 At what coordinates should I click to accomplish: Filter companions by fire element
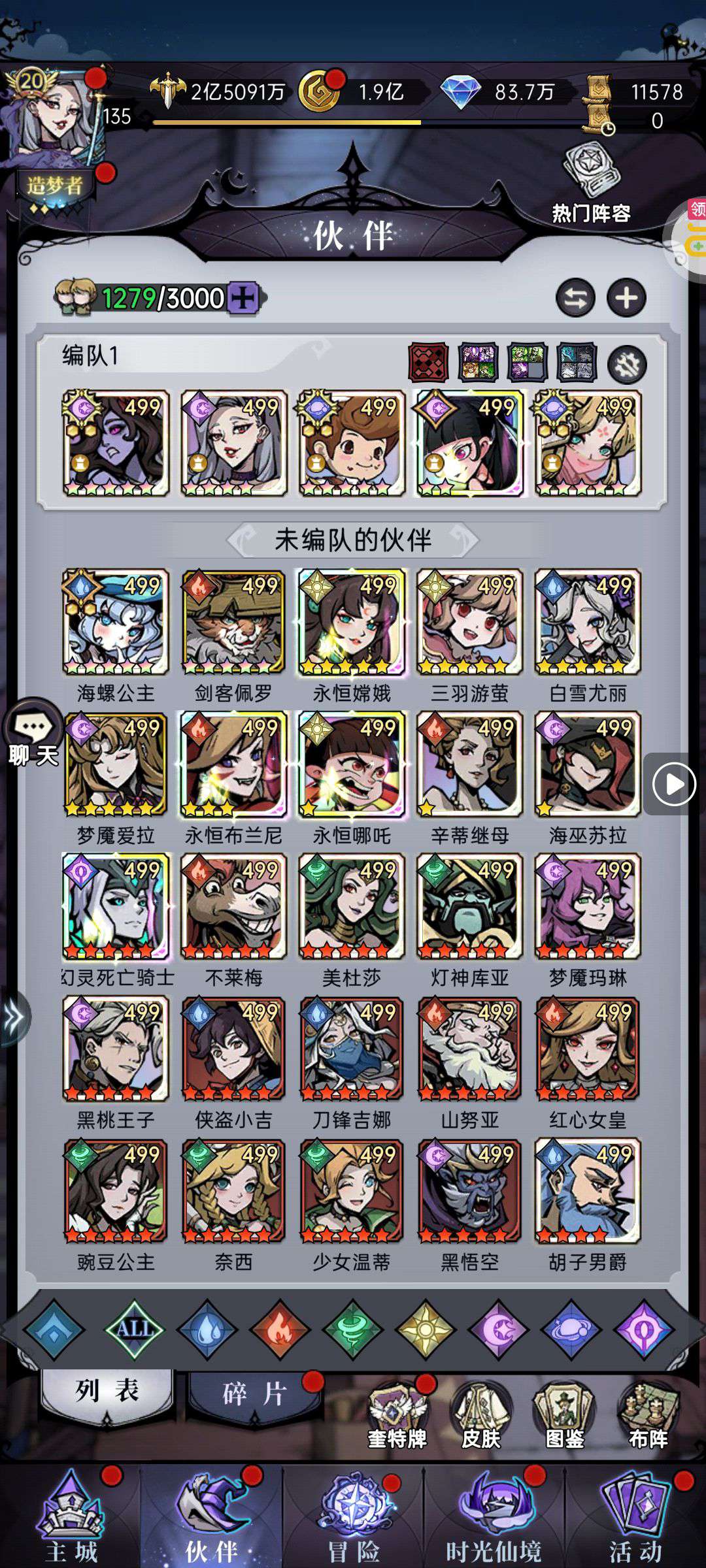(280, 1330)
